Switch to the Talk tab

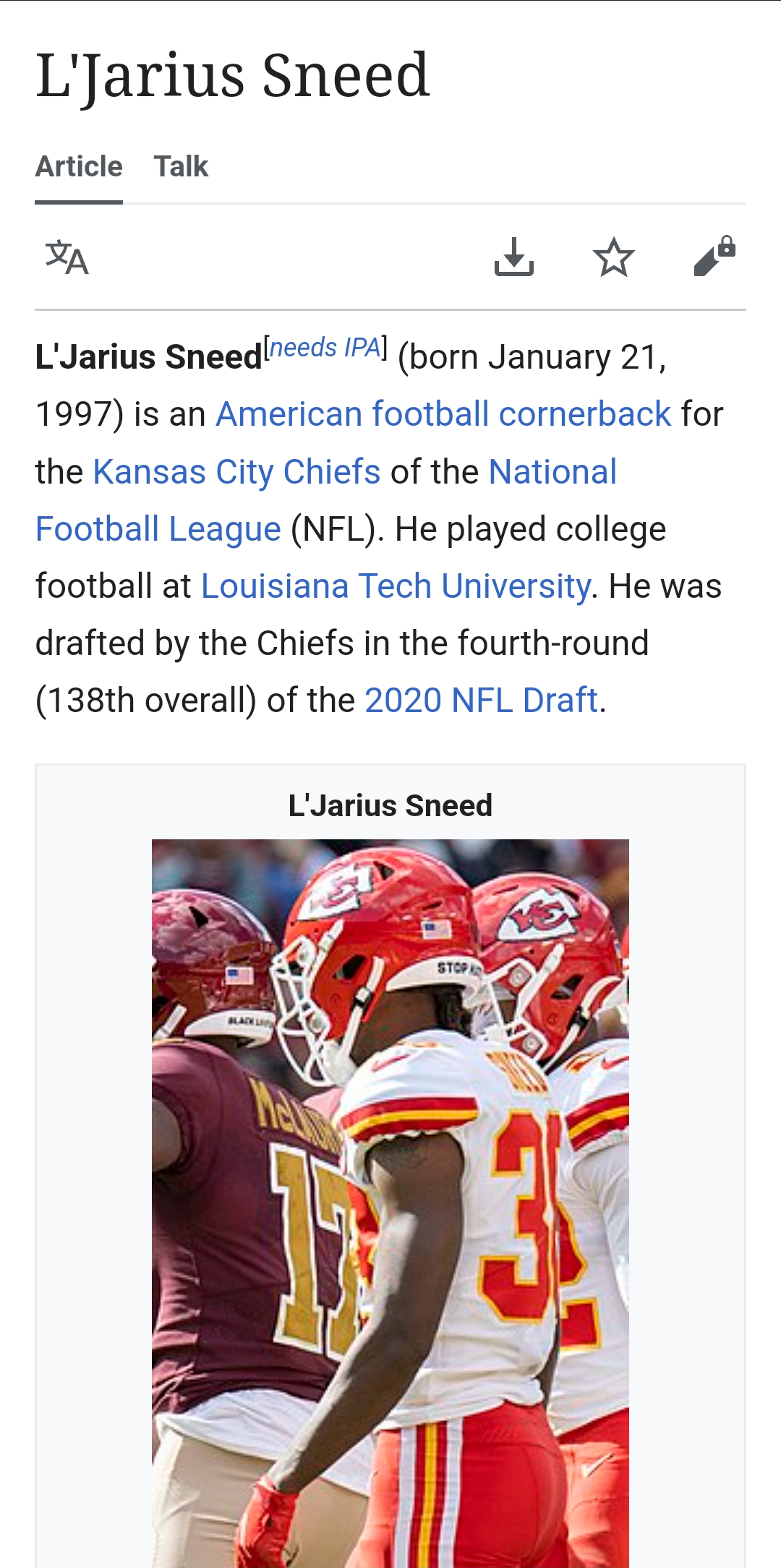181,167
